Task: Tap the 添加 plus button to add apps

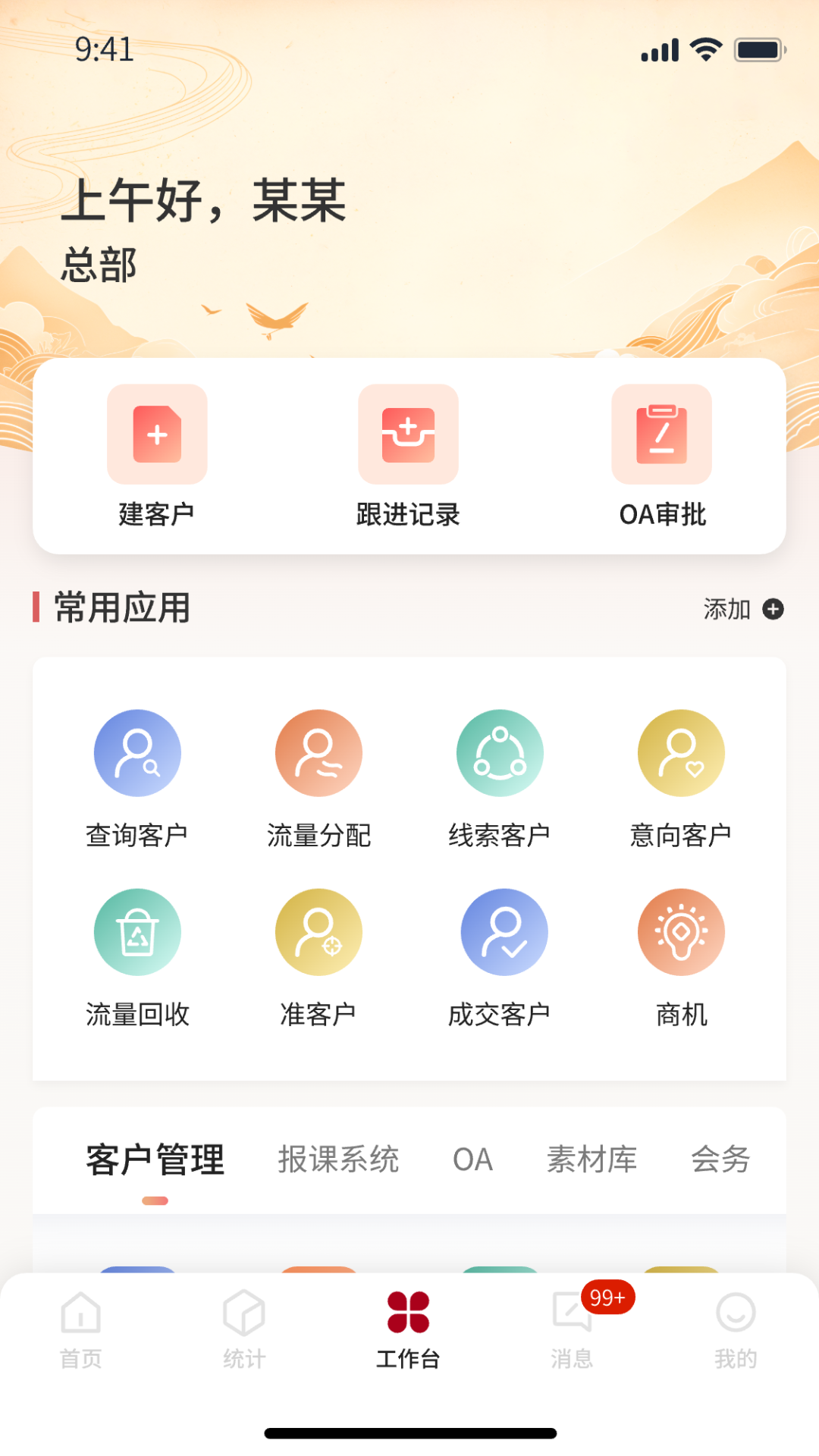Action: 772,609
